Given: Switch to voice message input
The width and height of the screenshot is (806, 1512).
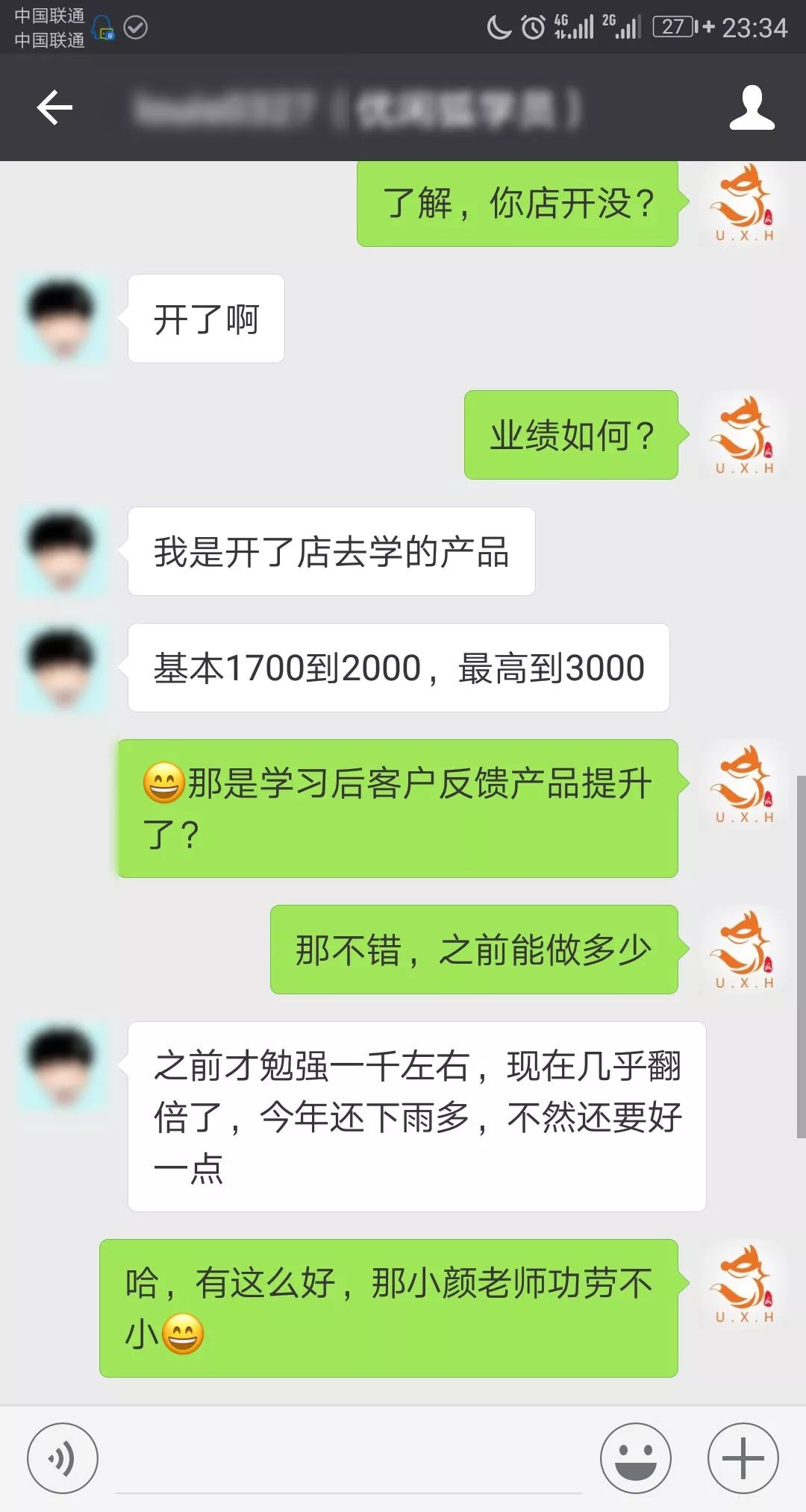Looking at the screenshot, I should [x=63, y=1458].
